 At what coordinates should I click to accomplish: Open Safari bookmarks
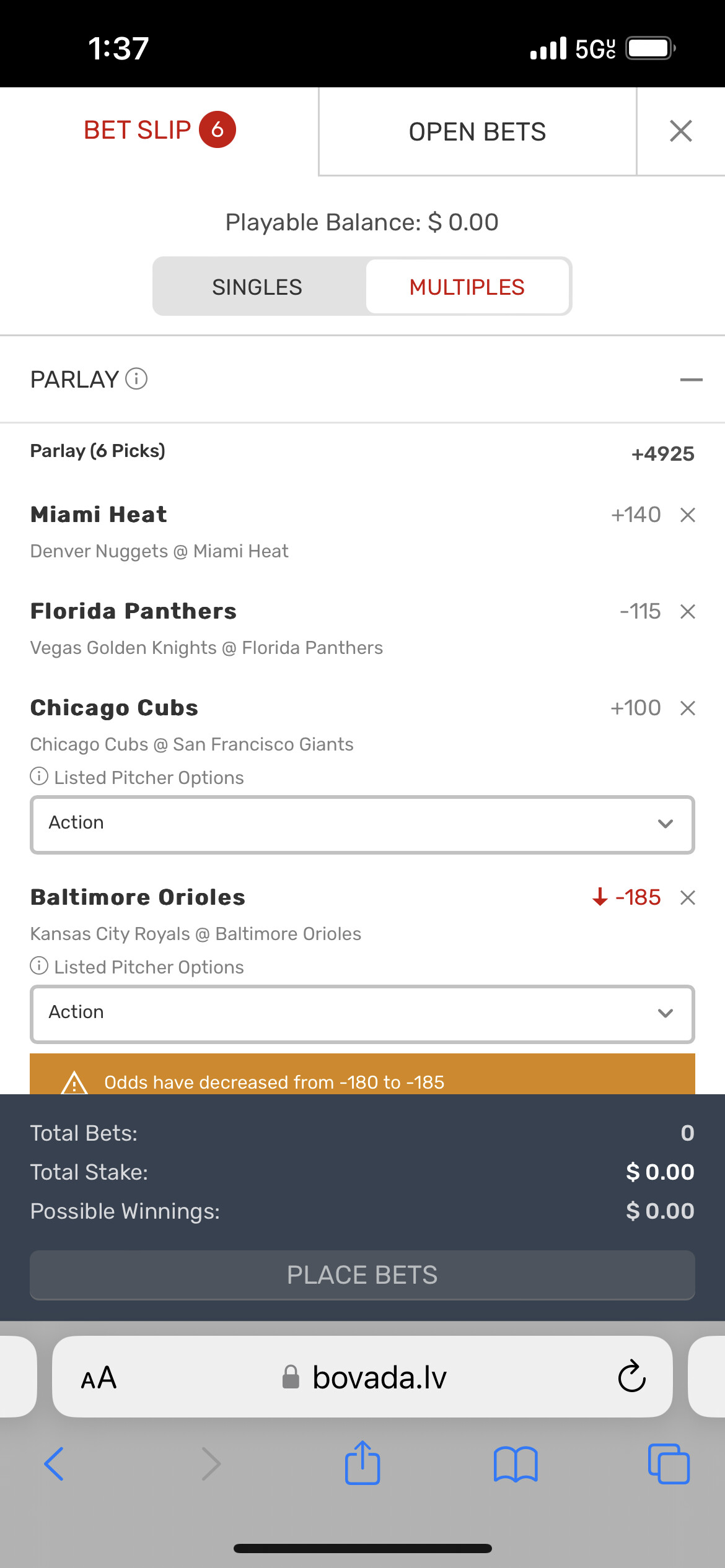tap(516, 1464)
